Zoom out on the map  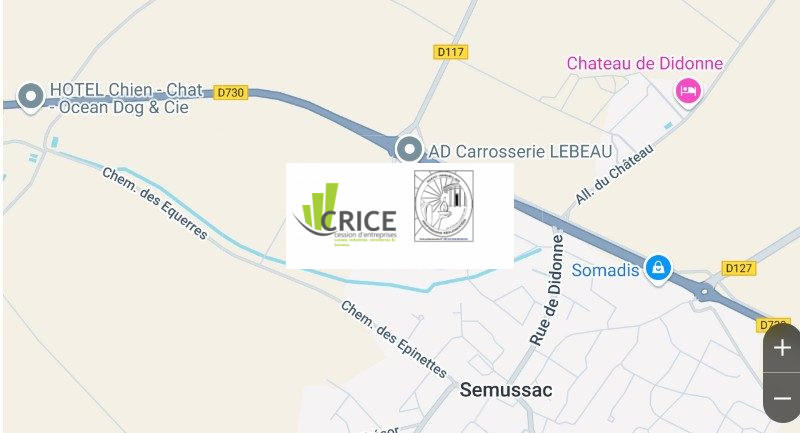tap(782, 398)
